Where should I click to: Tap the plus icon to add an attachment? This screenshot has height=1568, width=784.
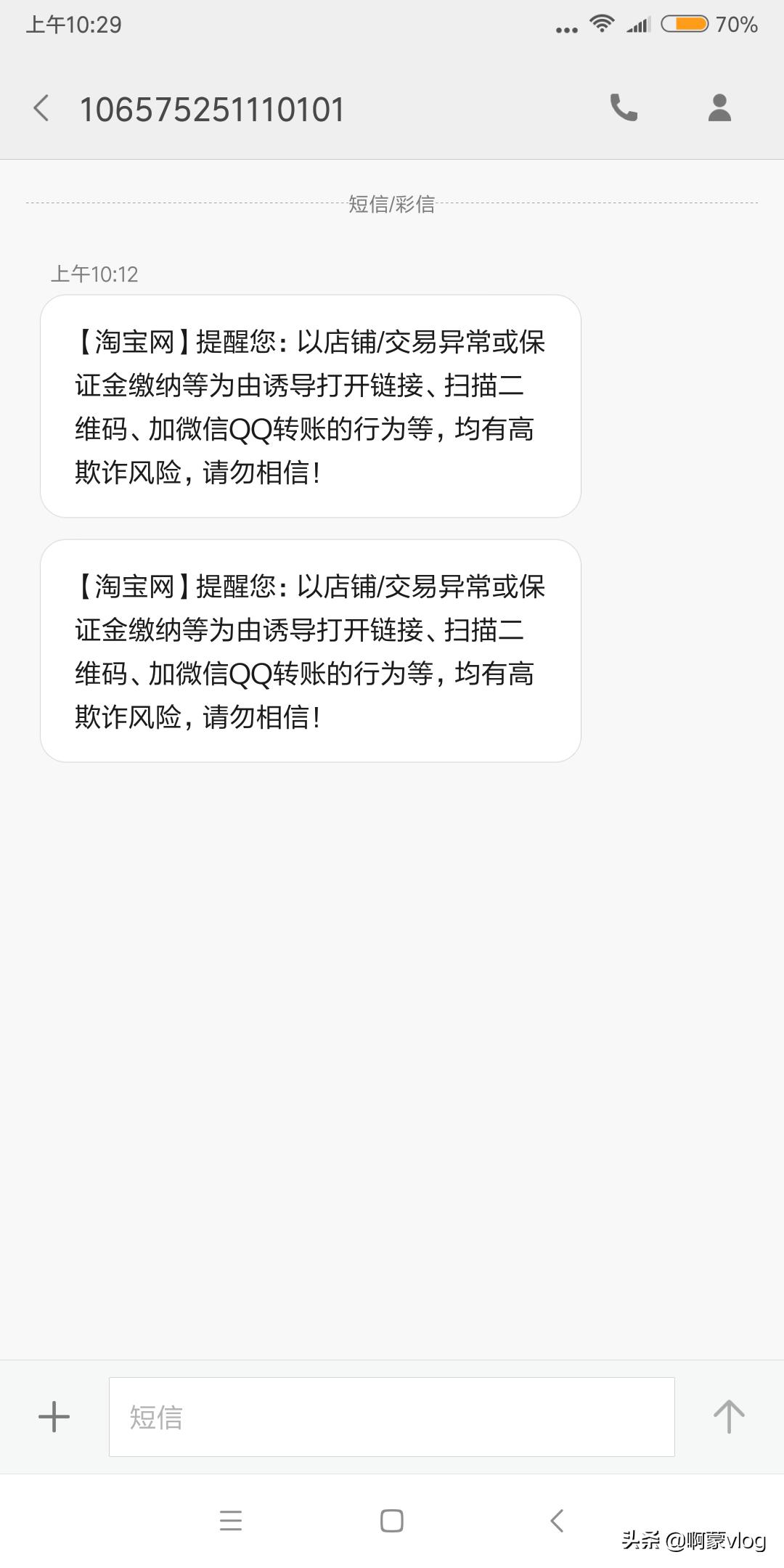(54, 1416)
